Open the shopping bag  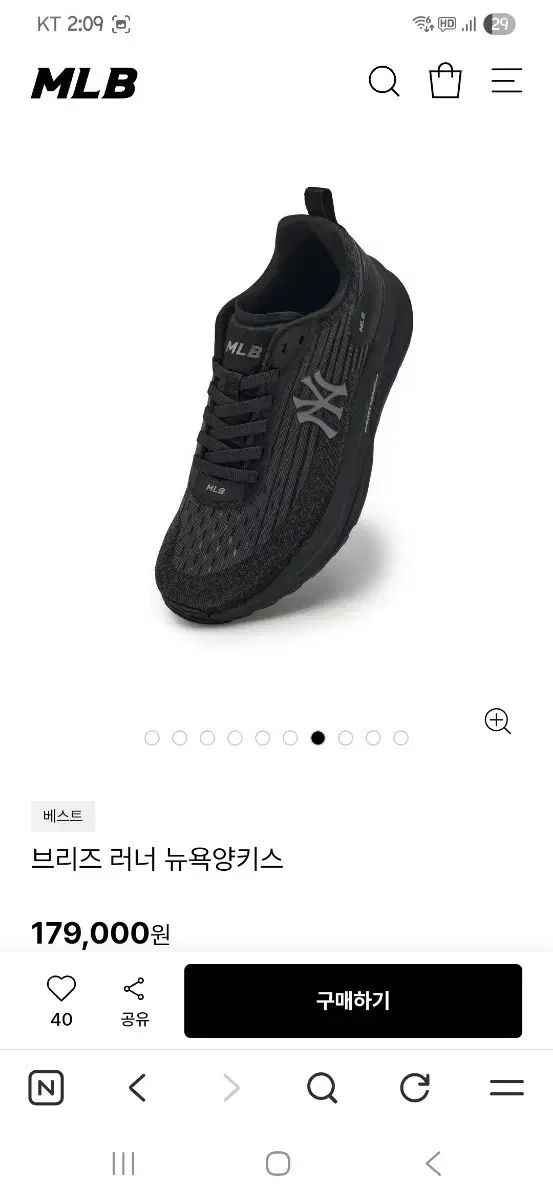click(x=445, y=81)
